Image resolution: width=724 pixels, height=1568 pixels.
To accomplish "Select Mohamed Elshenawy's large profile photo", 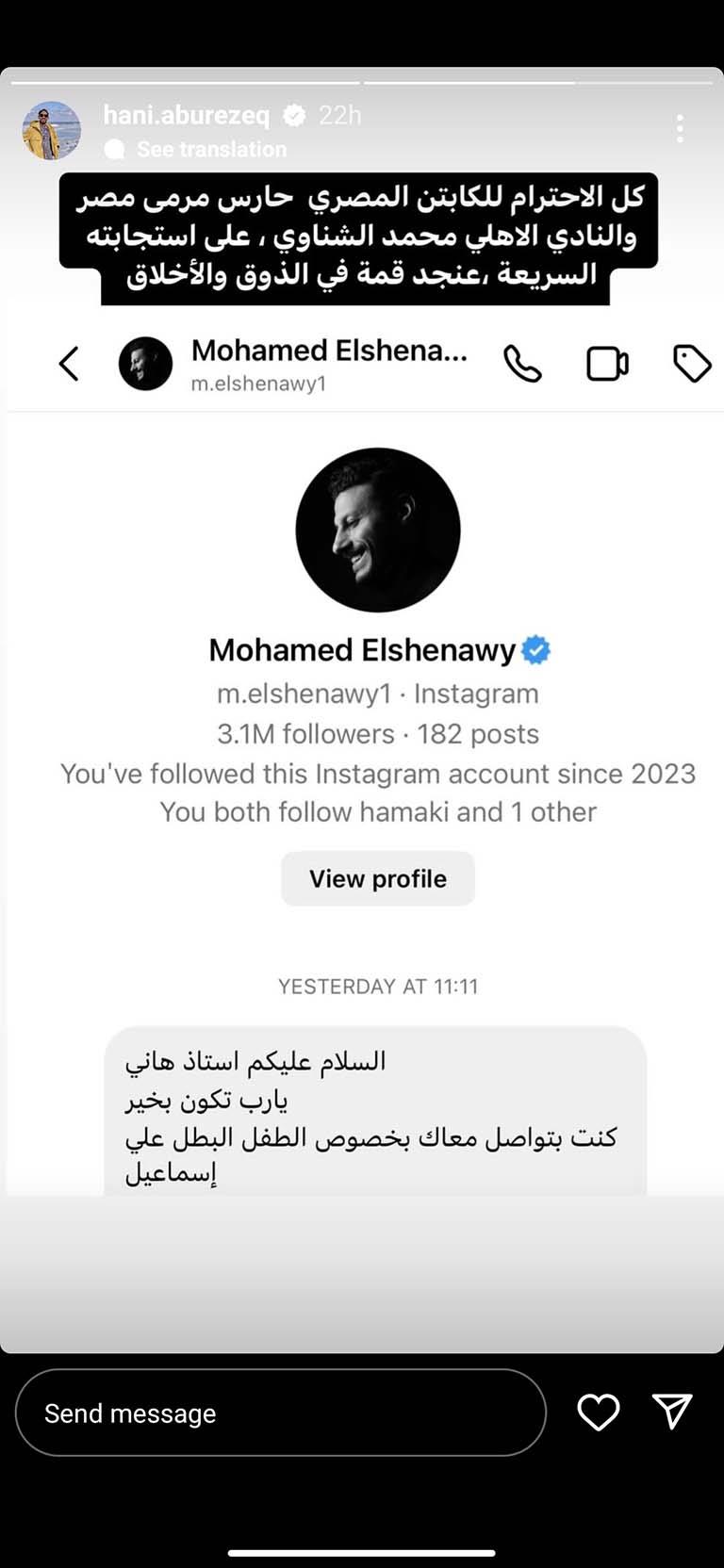I will click(377, 530).
